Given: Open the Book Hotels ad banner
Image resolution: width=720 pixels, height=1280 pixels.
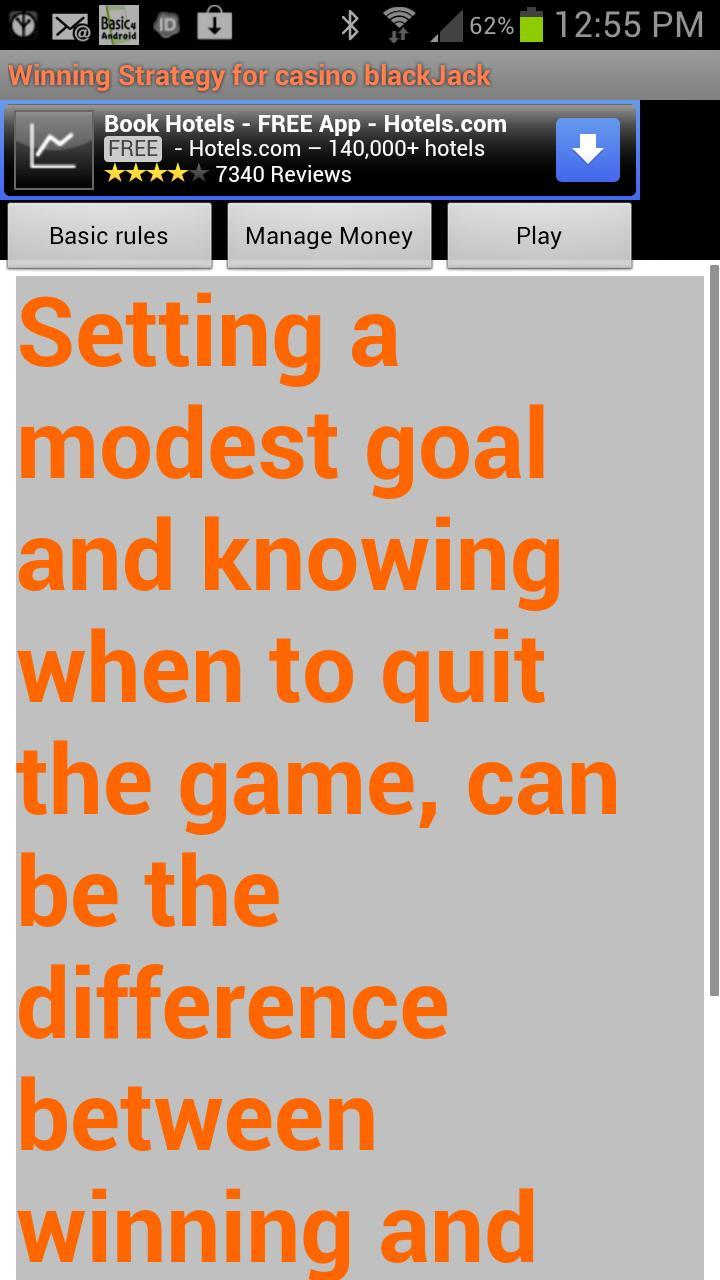Looking at the screenshot, I should [x=300, y=150].
